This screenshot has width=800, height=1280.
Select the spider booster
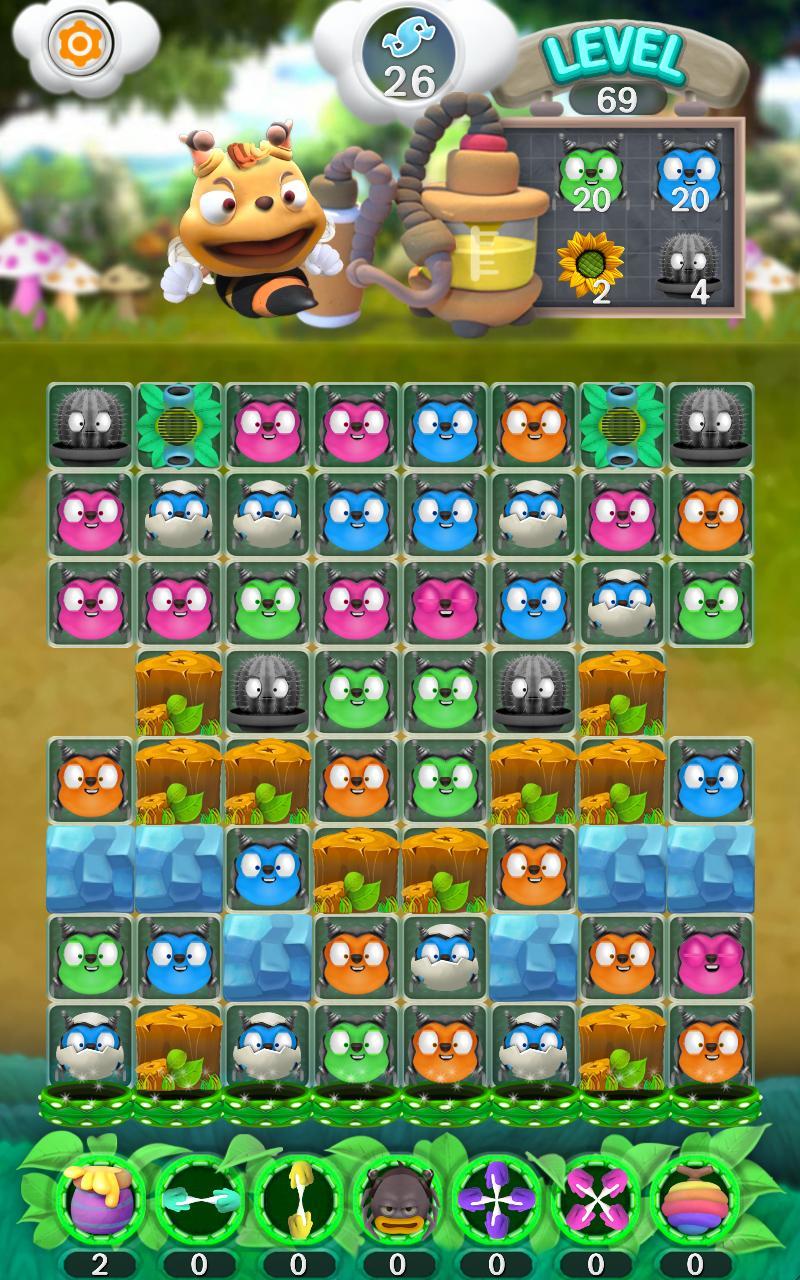click(397, 1199)
